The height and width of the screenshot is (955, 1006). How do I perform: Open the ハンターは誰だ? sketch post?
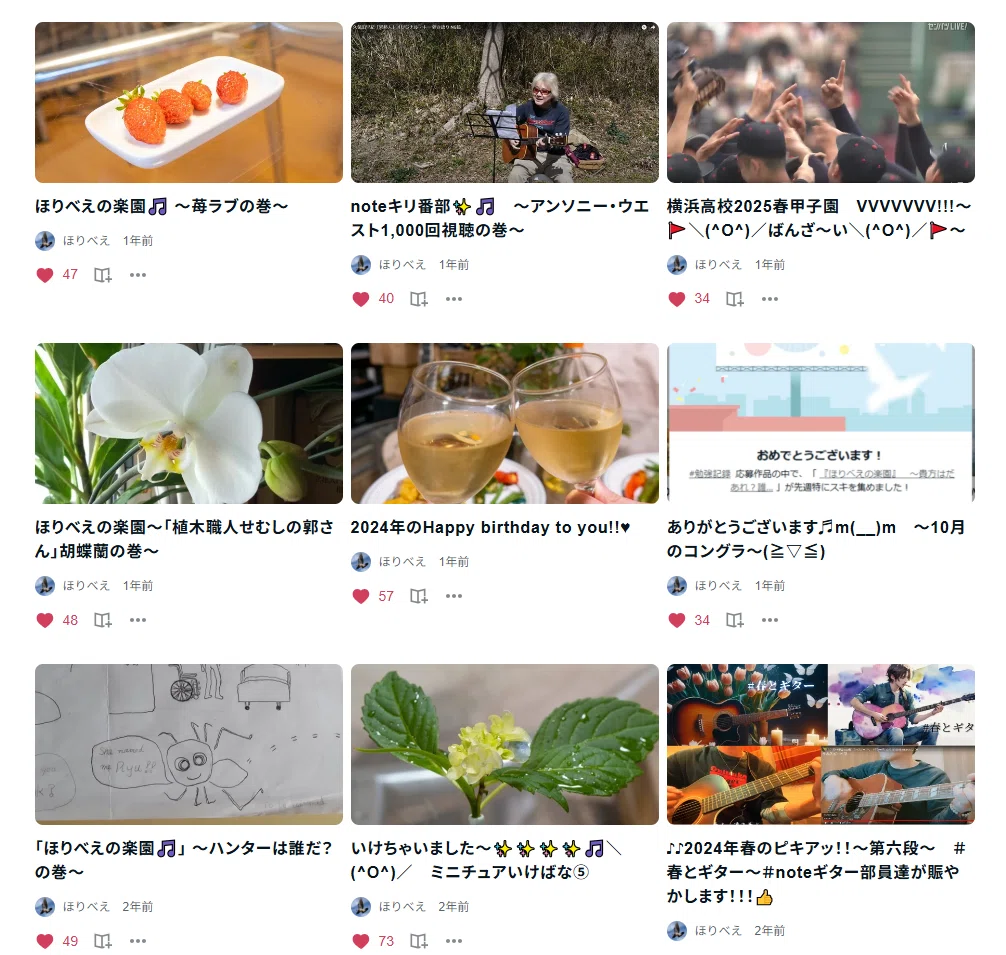(x=183, y=860)
